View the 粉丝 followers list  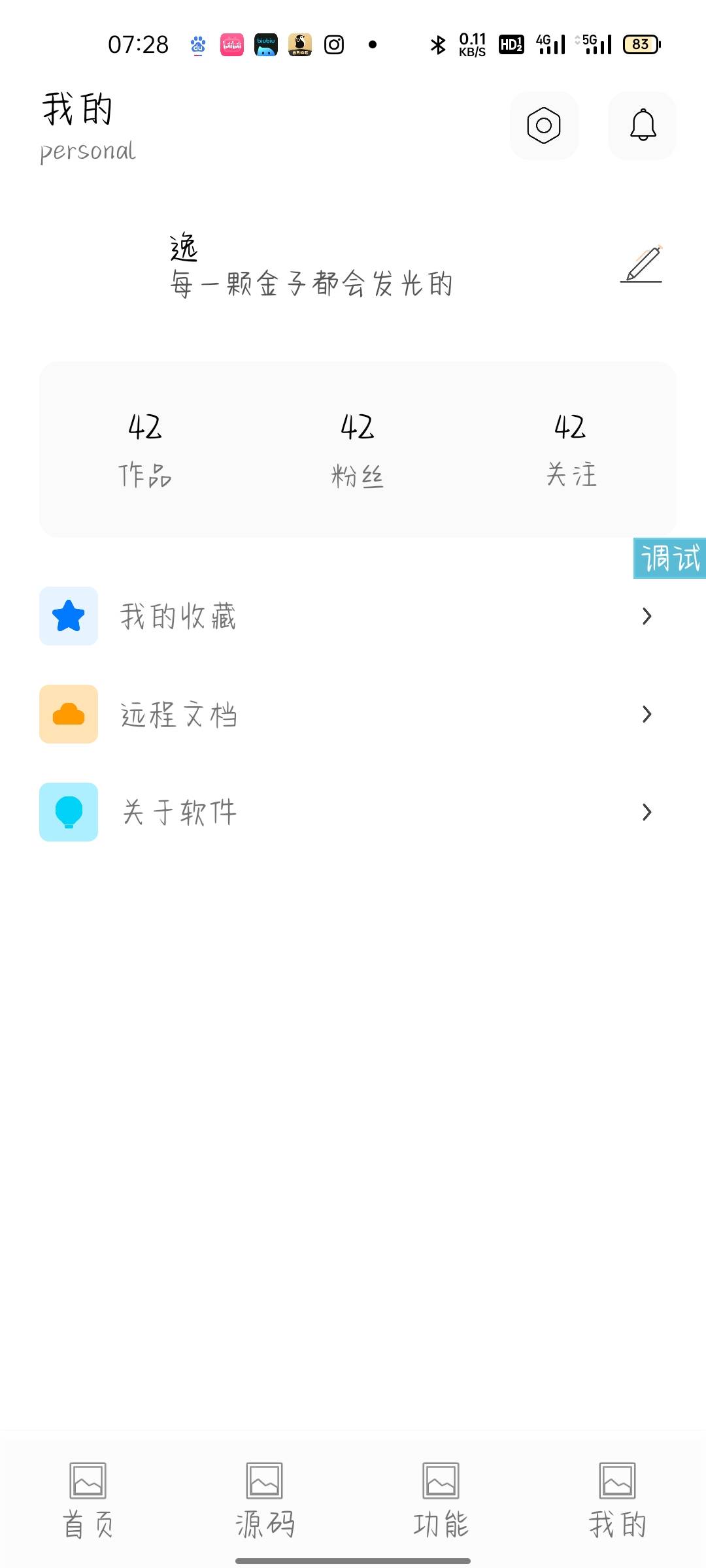click(358, 449)
